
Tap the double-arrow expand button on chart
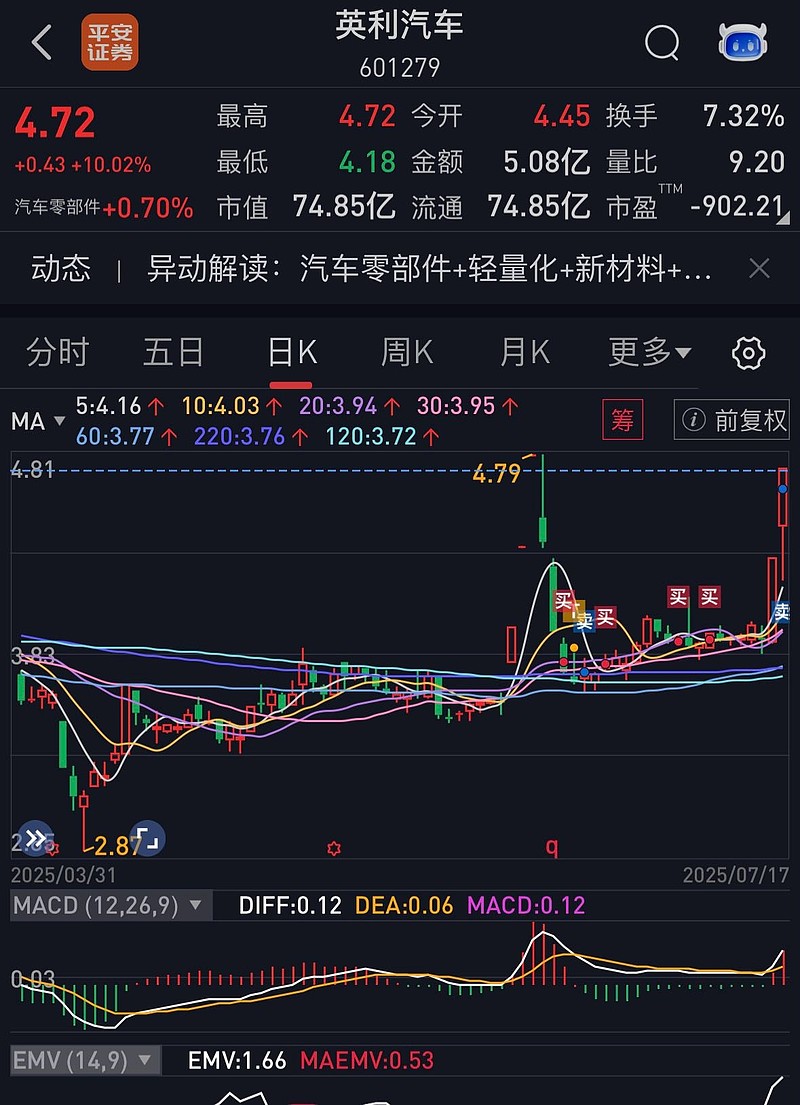pos(35,839)
